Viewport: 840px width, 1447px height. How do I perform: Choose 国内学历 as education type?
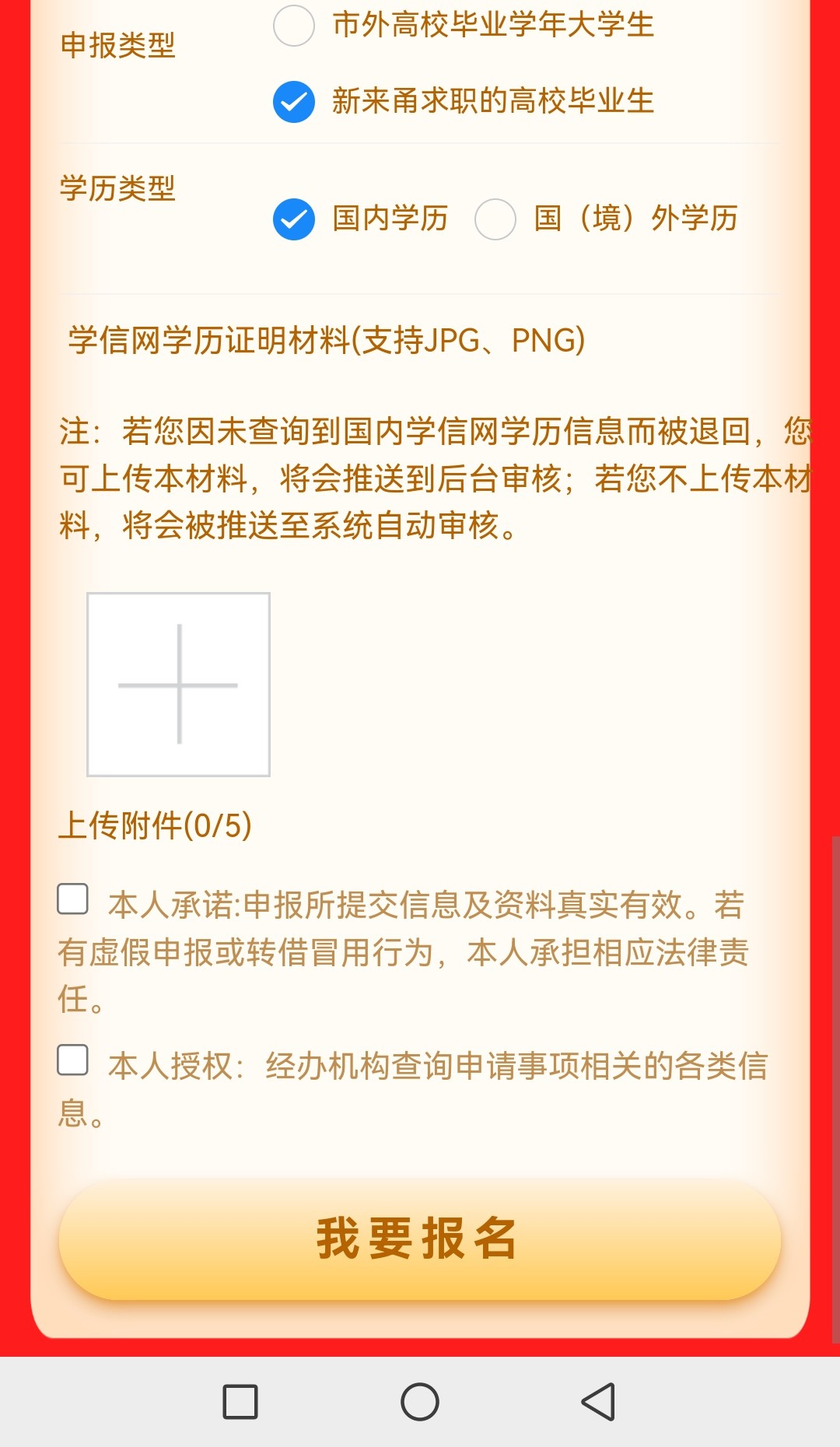pos(294,219)
